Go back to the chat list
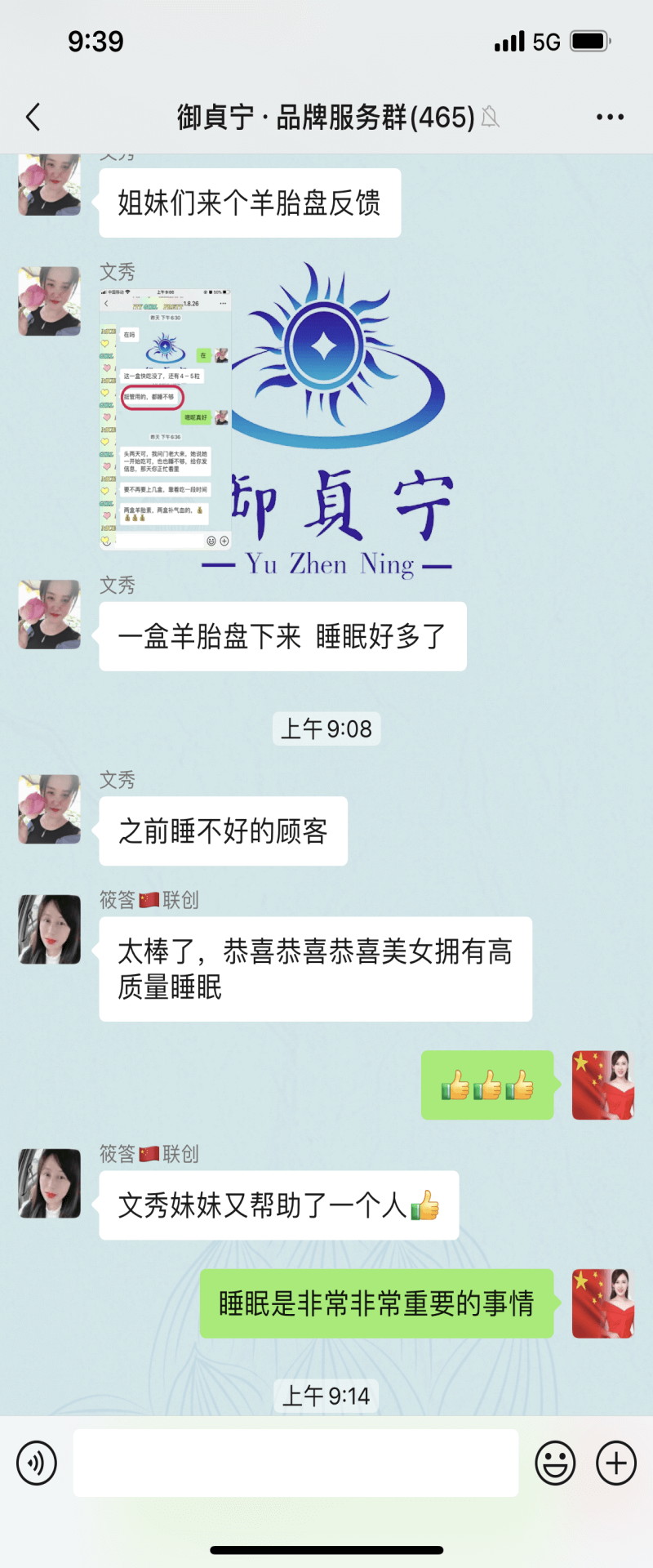The height and width of the screenshot is (1568, 653). coord(33,117)
